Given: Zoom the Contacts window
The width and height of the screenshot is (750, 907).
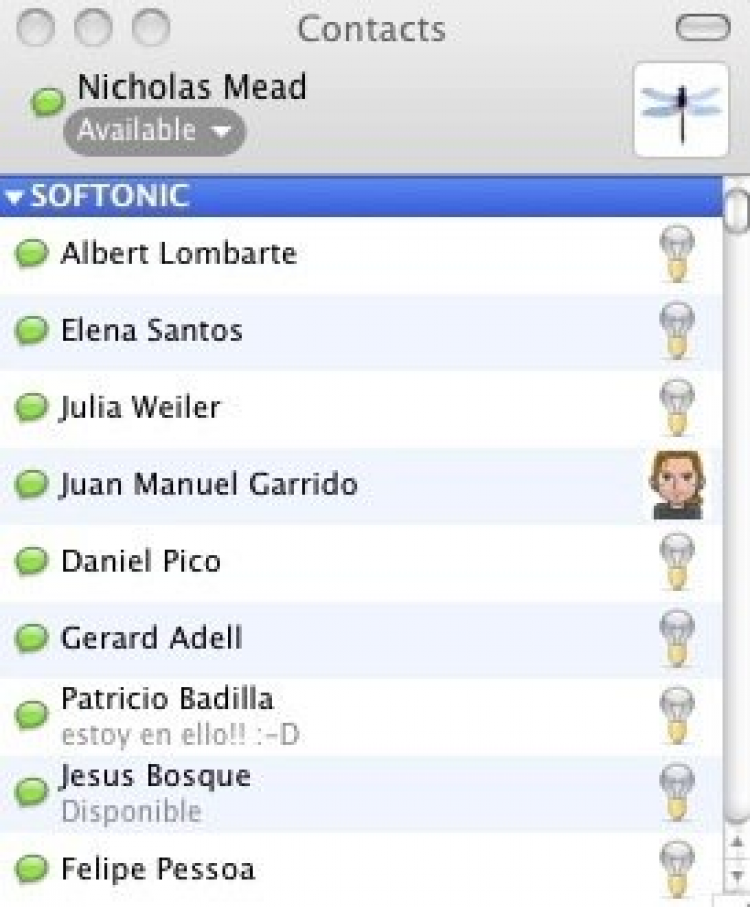Looking at the screenshot, I should coord(151,28).
